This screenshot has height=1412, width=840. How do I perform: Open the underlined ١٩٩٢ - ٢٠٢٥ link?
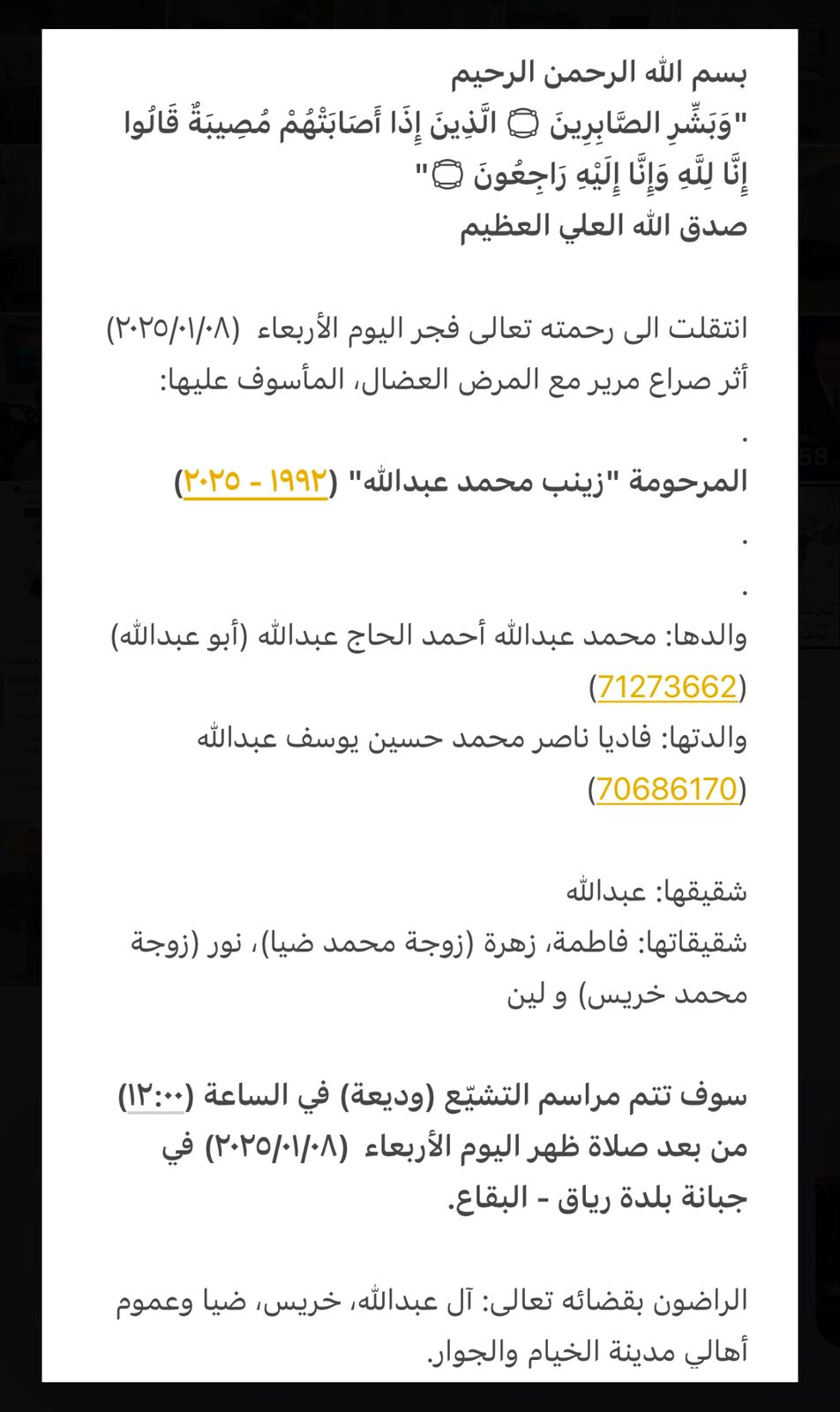[255, 482]
